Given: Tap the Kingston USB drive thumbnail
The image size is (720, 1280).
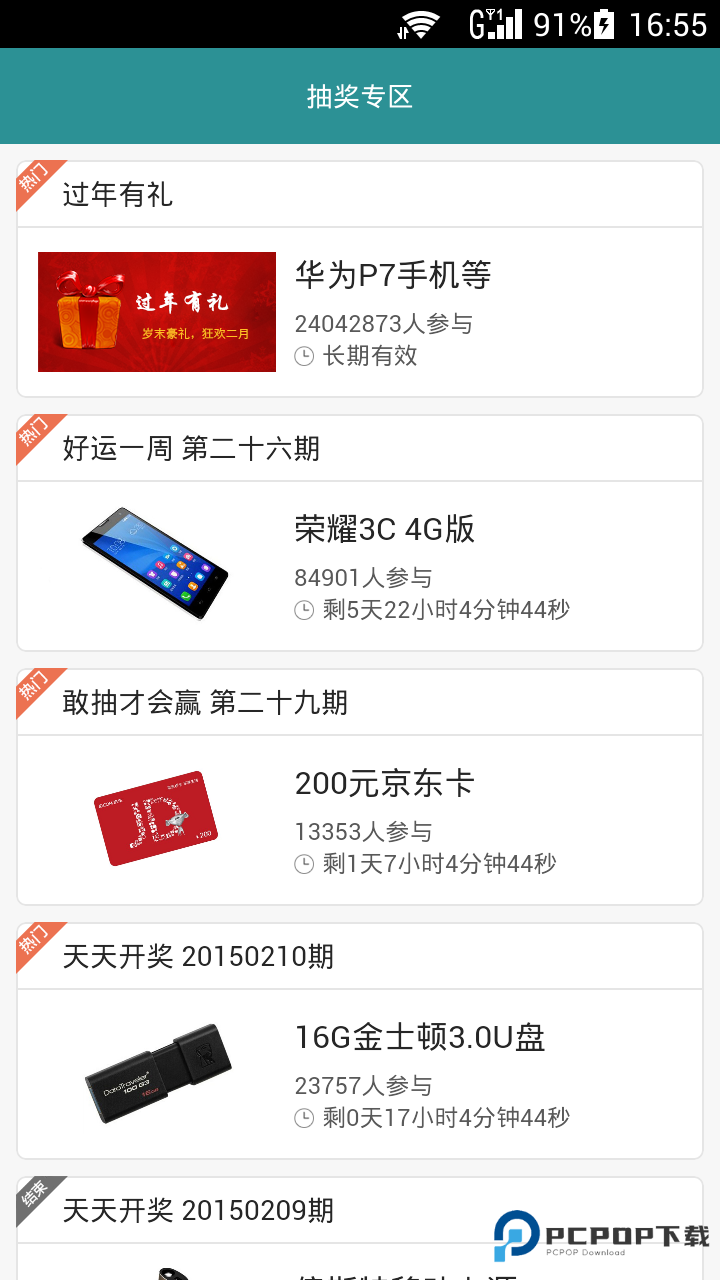Looking at the screenshot, I should click(157, 1072).
